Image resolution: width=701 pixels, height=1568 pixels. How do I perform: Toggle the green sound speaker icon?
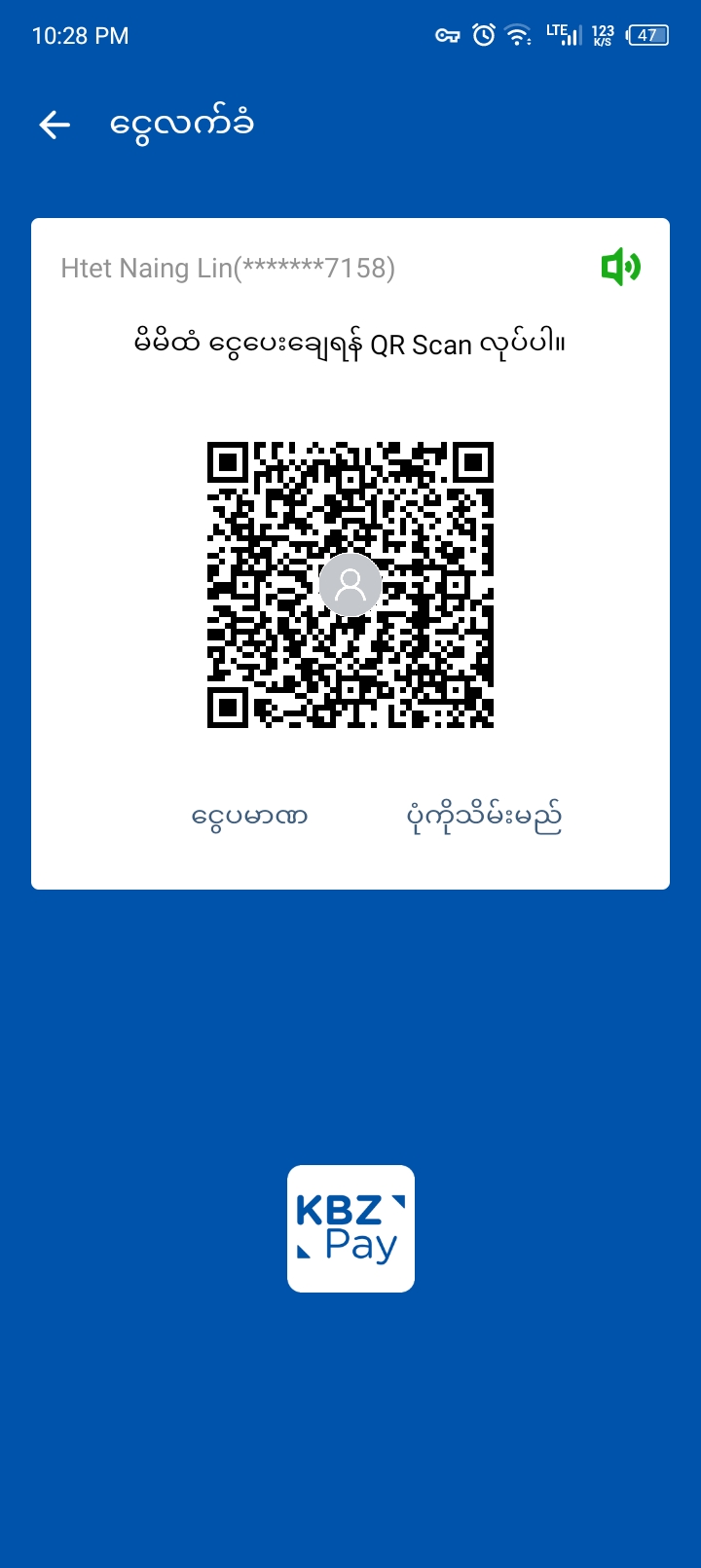point(620,267)
